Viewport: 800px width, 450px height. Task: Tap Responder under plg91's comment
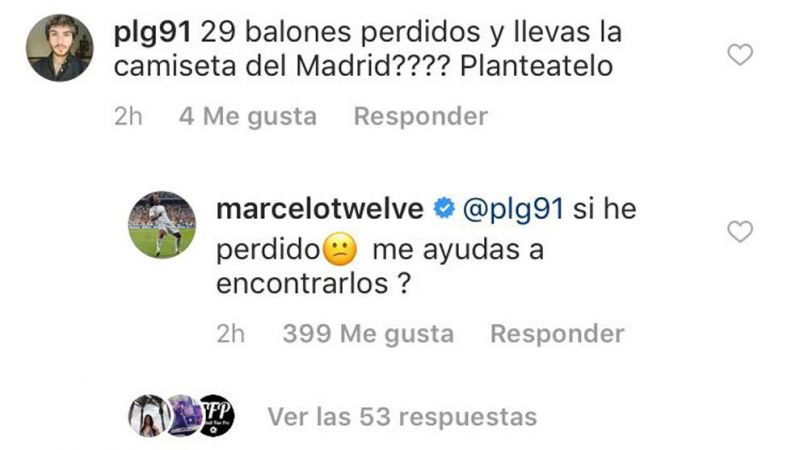421,116
